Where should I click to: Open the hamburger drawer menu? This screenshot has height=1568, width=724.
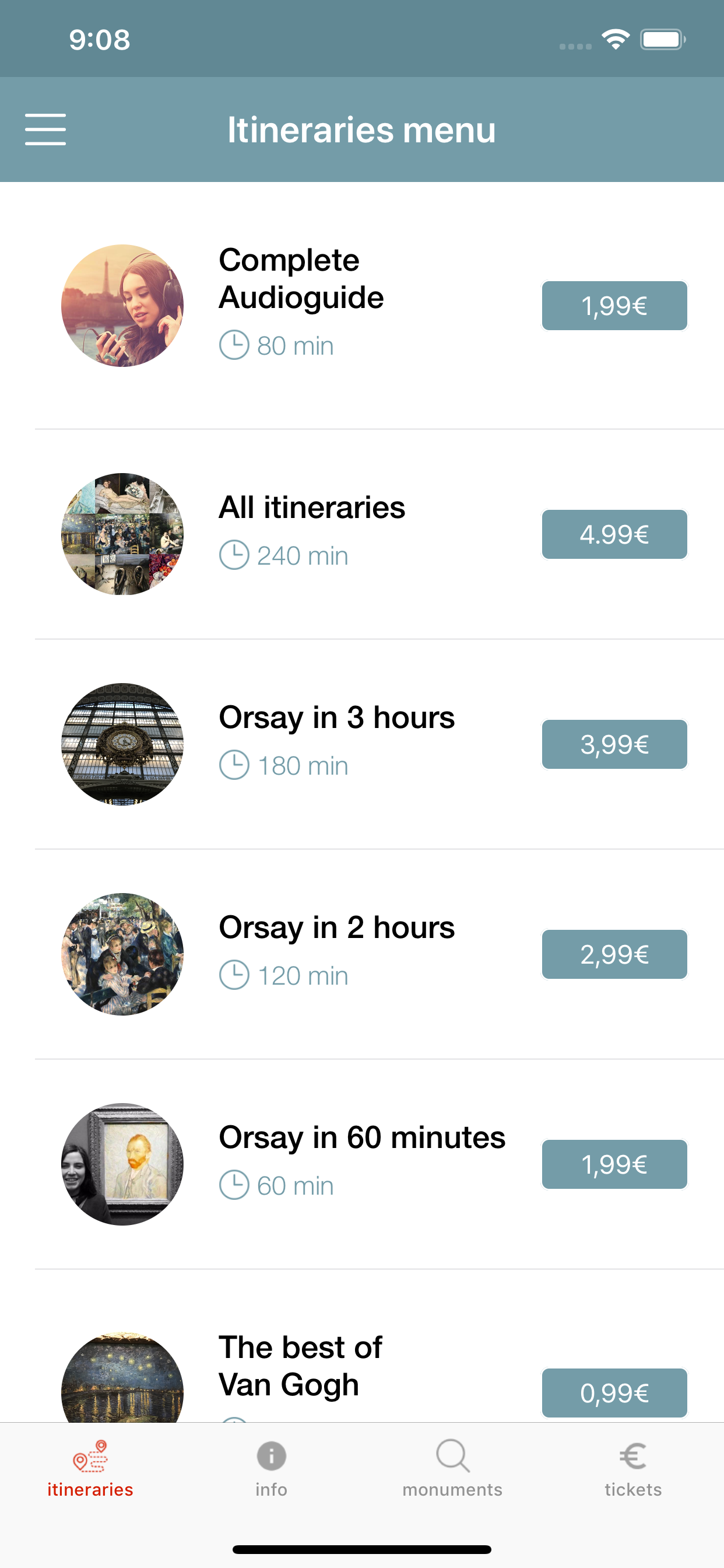(x=45, y=129)
